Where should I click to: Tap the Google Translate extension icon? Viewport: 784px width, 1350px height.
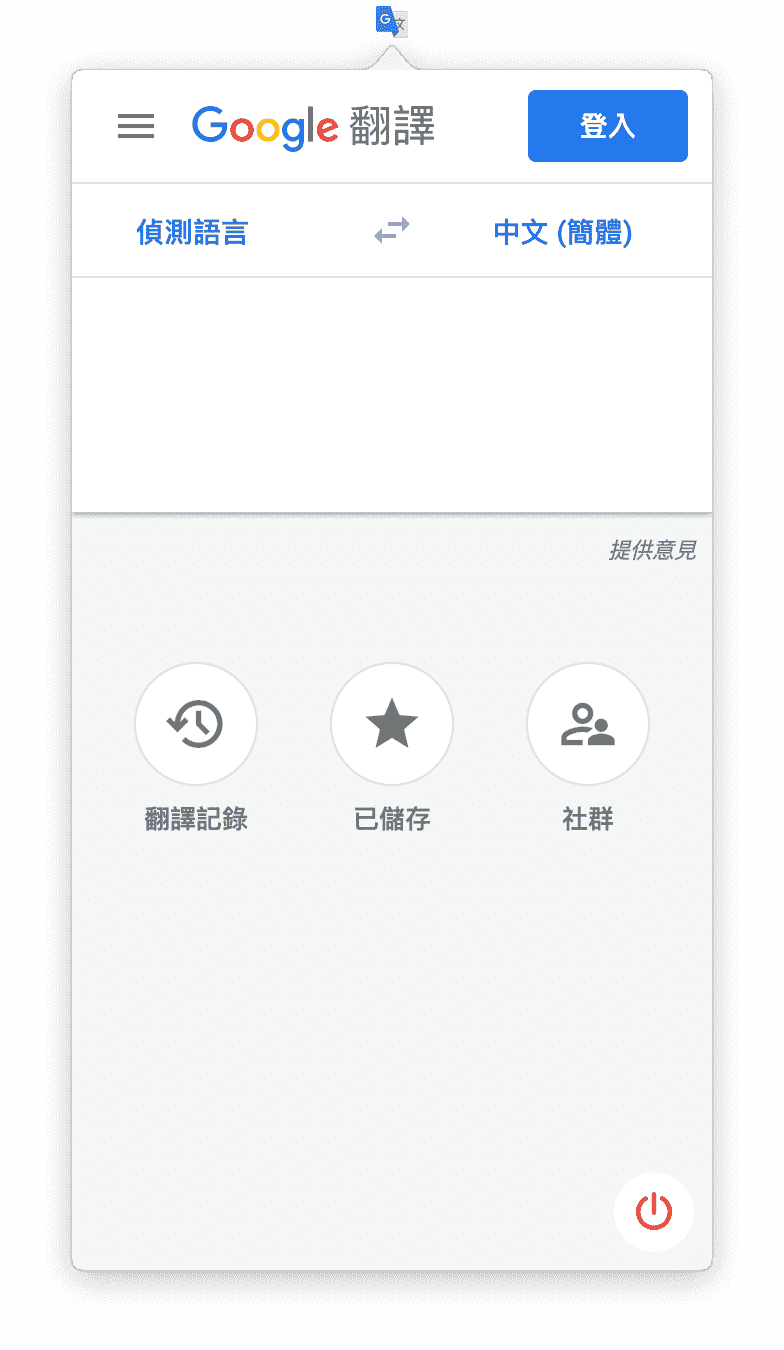pos(391,21)
